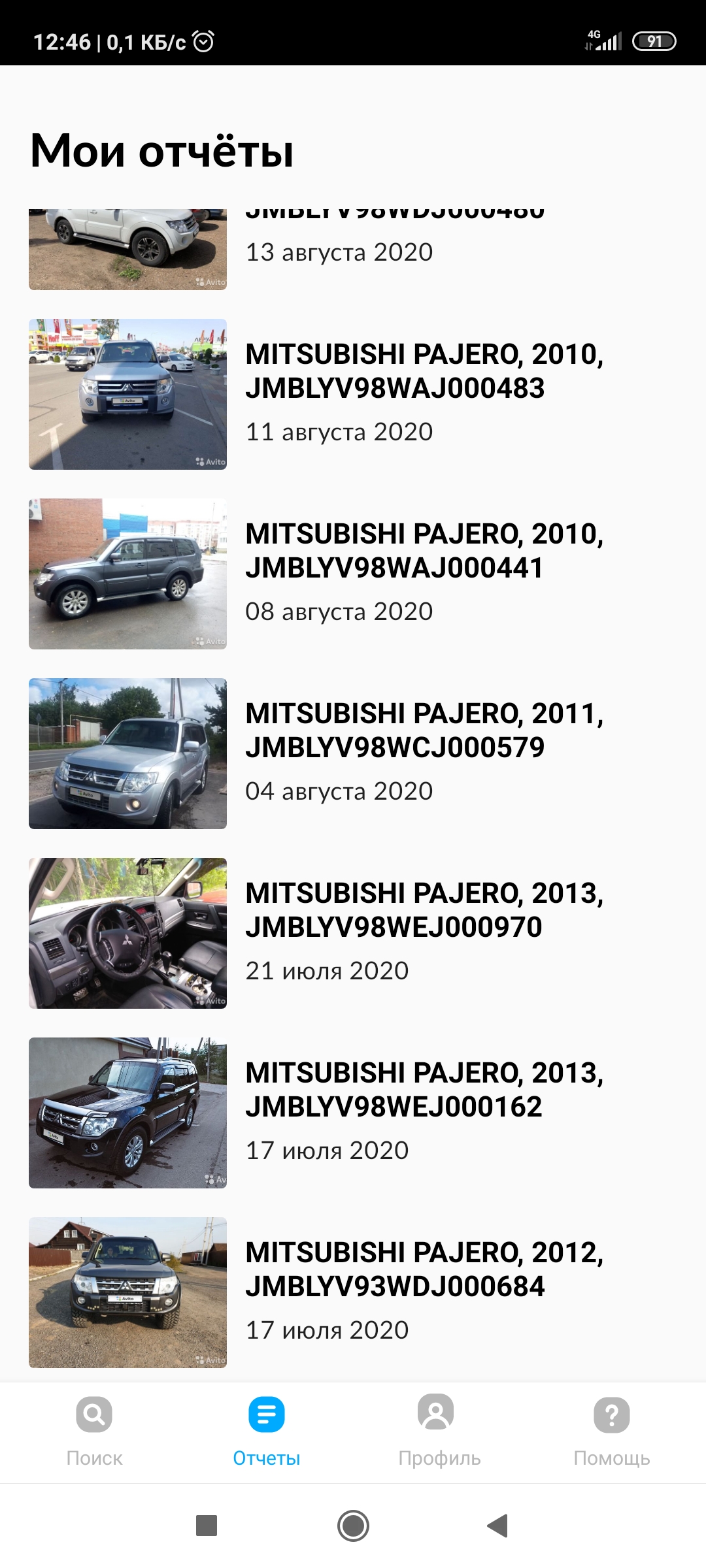Select the report ending in 000970

tap(353, 933)
